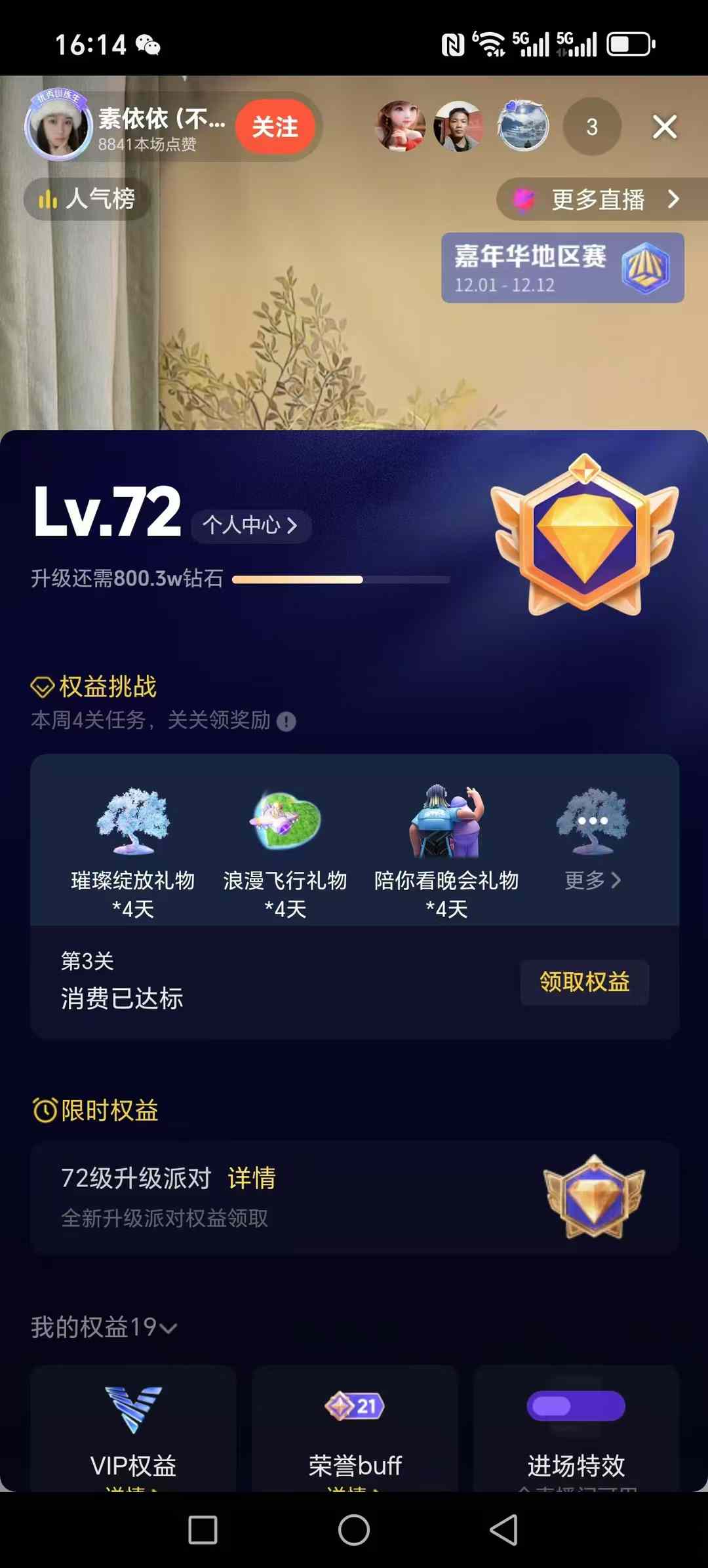Screen dimensions: 708x1568
Task: Follow the streamer with 关注 button
Action: [x=275, y=127]
